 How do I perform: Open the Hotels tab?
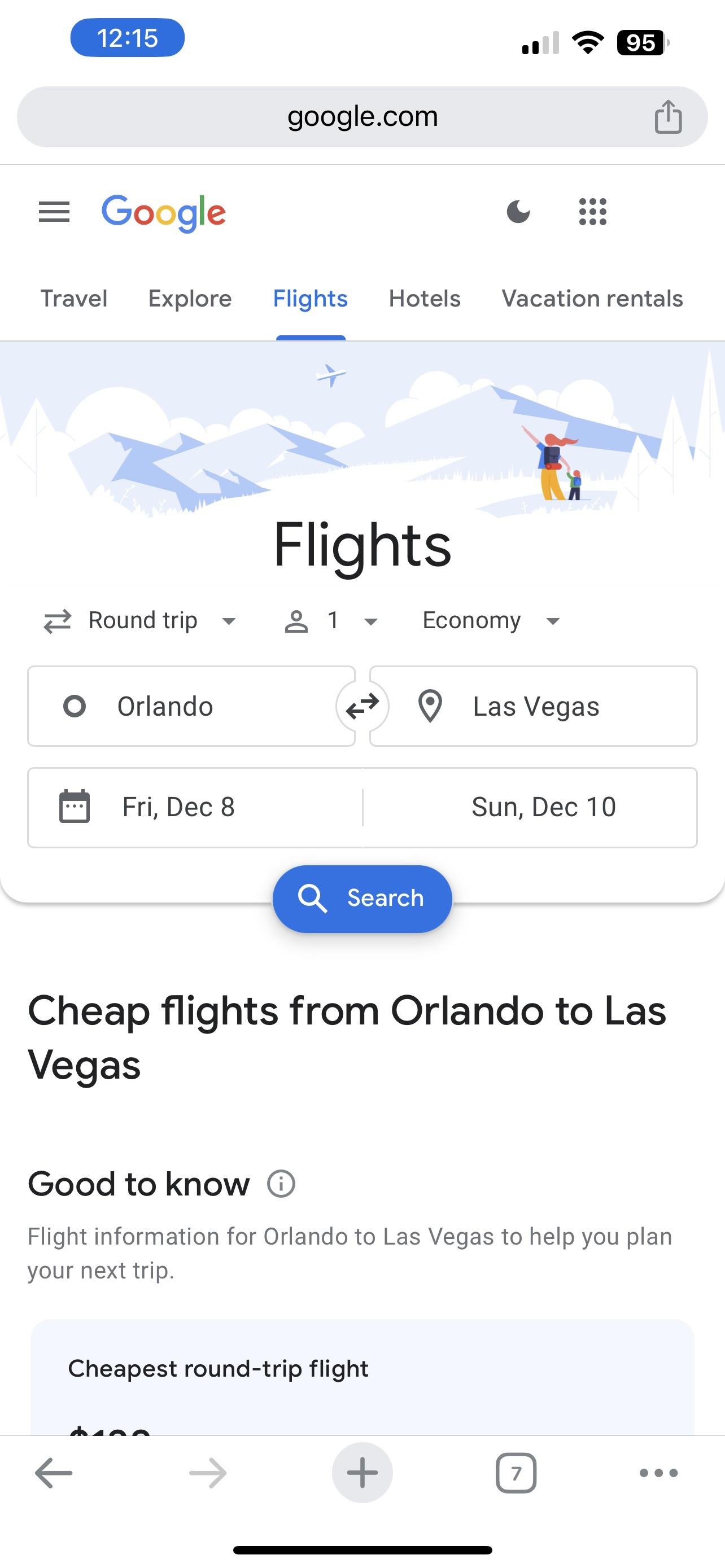click(x=424, y=299)
